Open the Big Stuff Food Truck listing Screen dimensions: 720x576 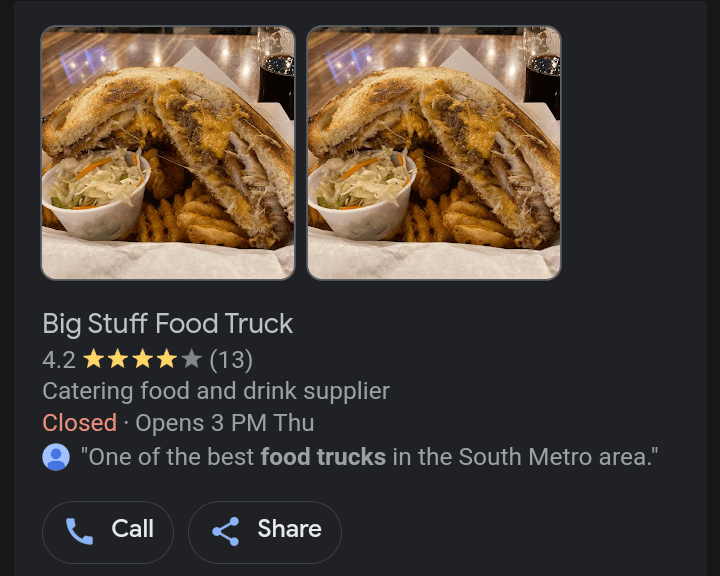coord(168,324)
